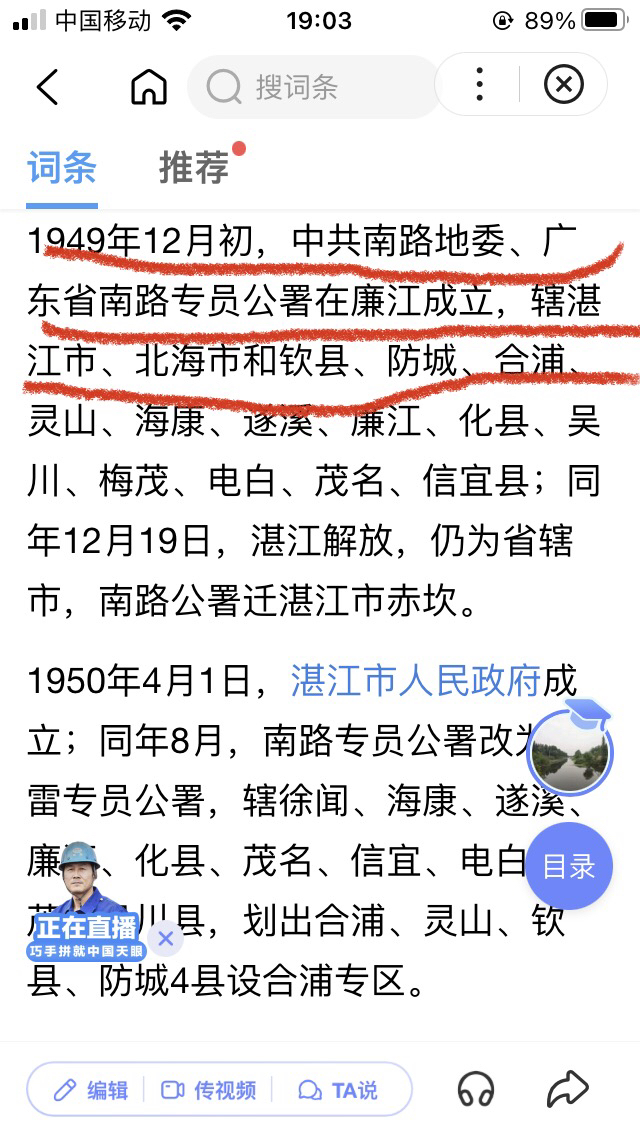Screen dimensions: 640x1136
Task: Tap 编辑 to edit the entry
Action: [91, 1089]
